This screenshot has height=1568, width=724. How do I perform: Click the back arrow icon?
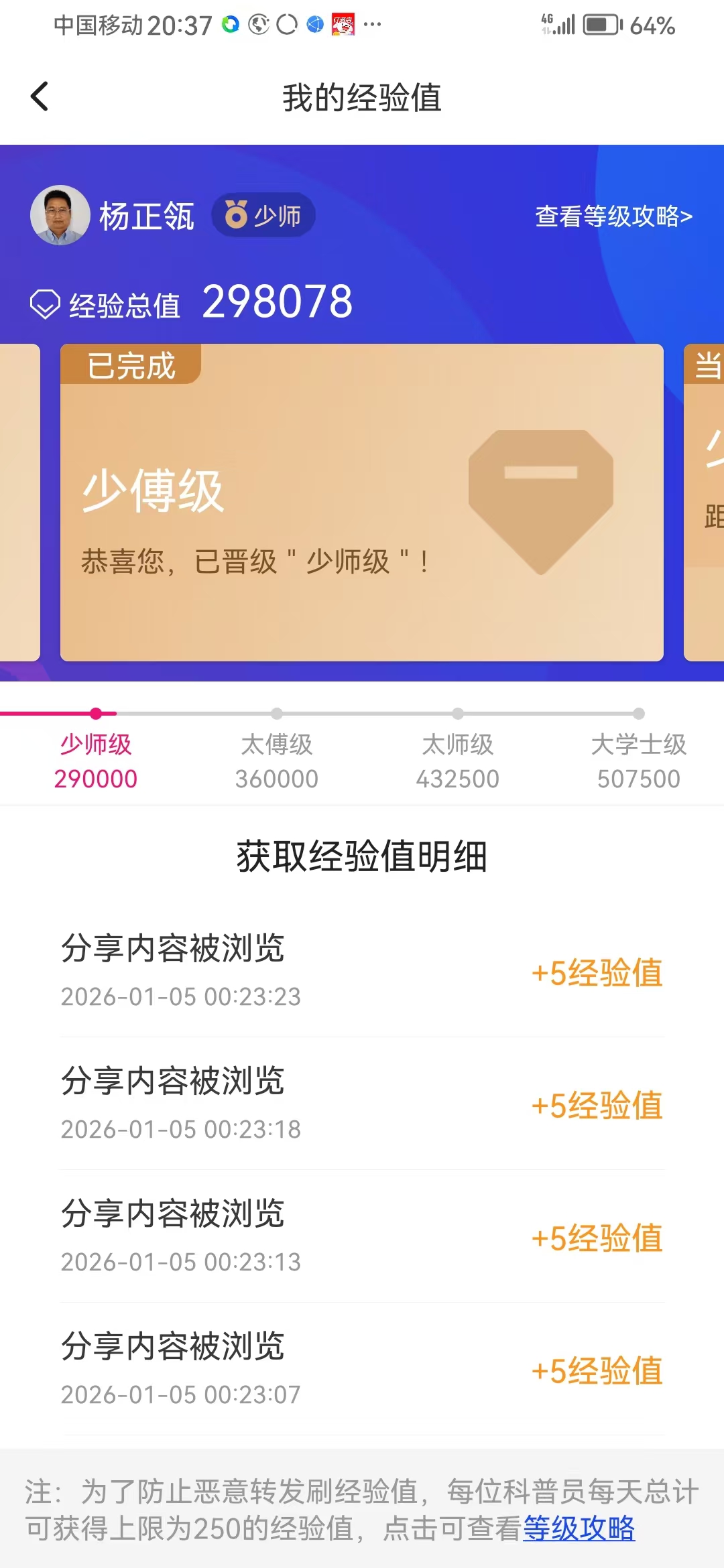pos(38,95)
